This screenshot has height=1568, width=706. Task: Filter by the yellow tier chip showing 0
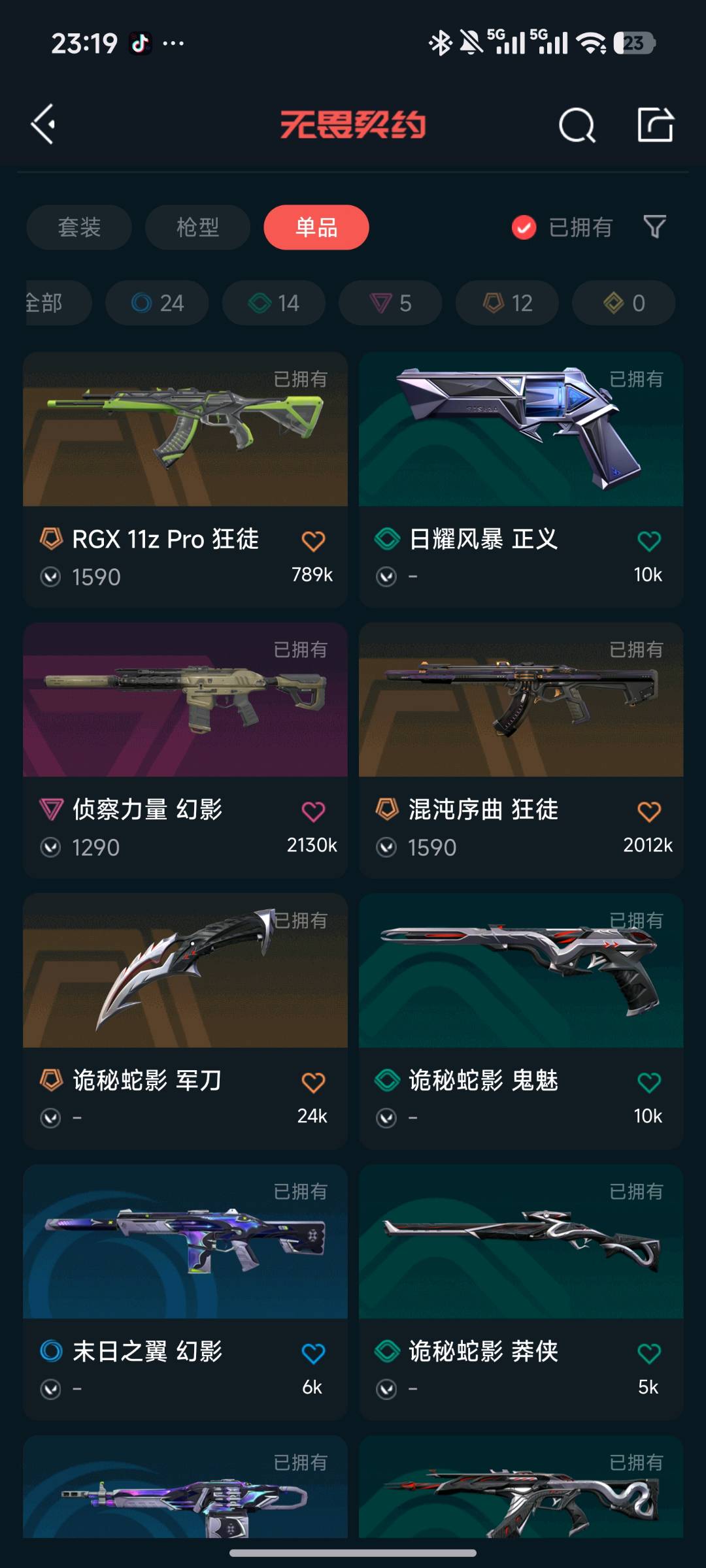pyautogui.click(x=624, y=302)
